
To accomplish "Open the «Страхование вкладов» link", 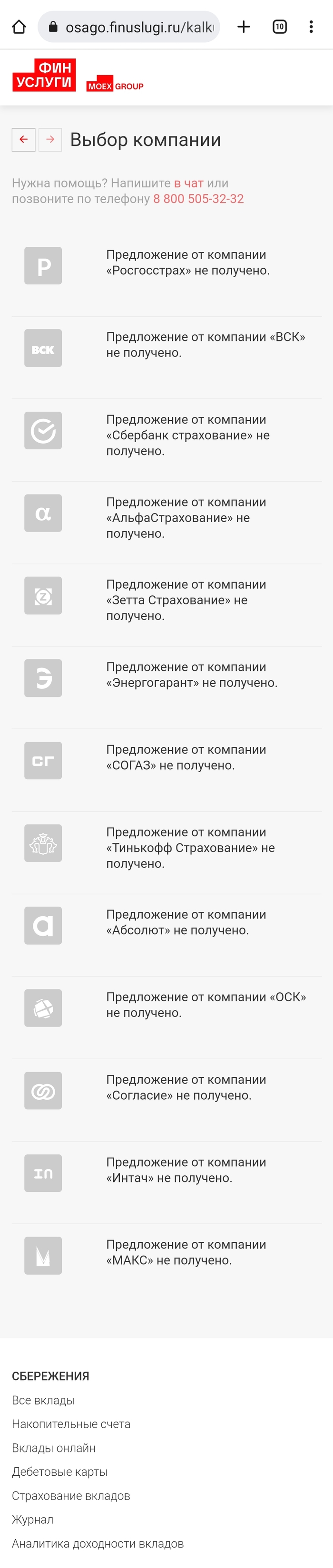I will point(71,1496).
